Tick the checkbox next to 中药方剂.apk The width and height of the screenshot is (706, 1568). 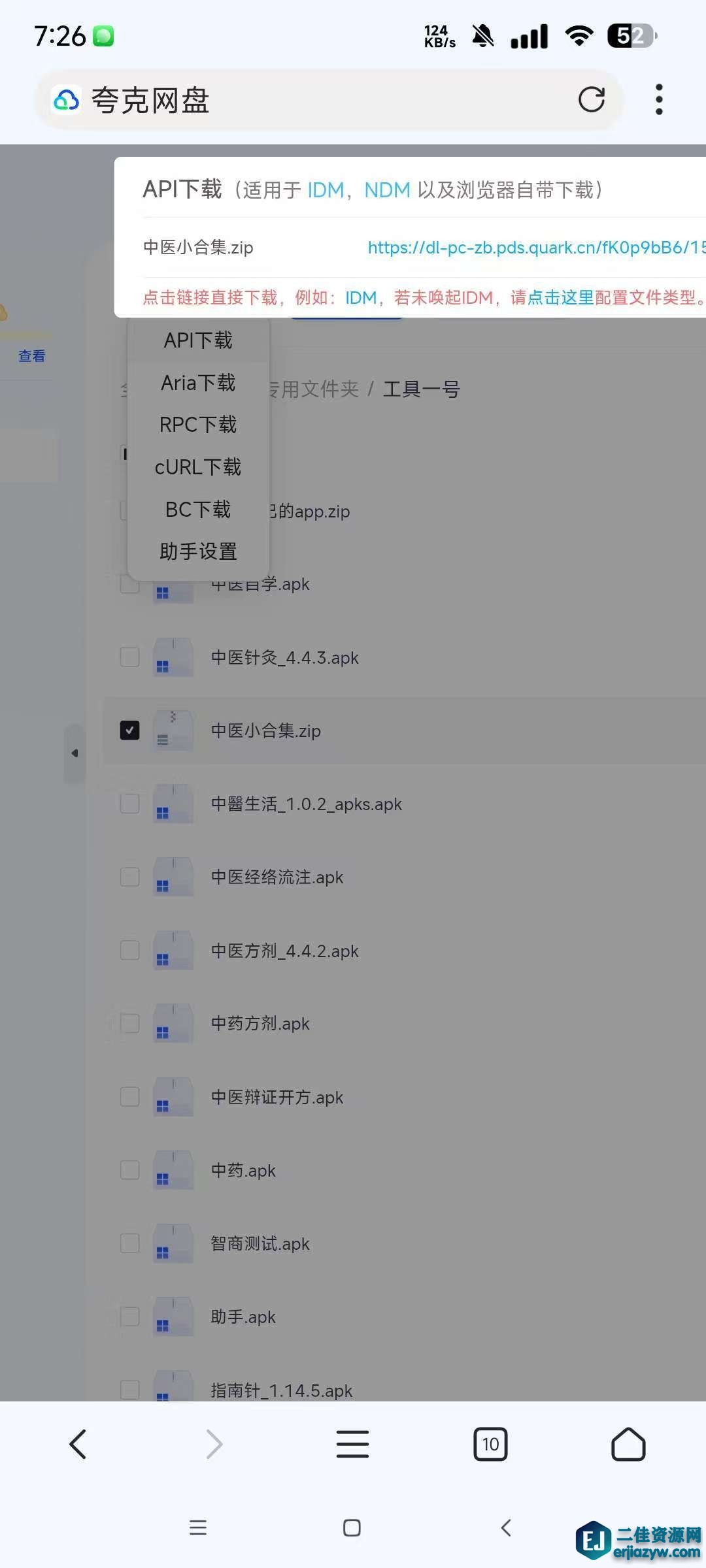(x=129, y=1023)
